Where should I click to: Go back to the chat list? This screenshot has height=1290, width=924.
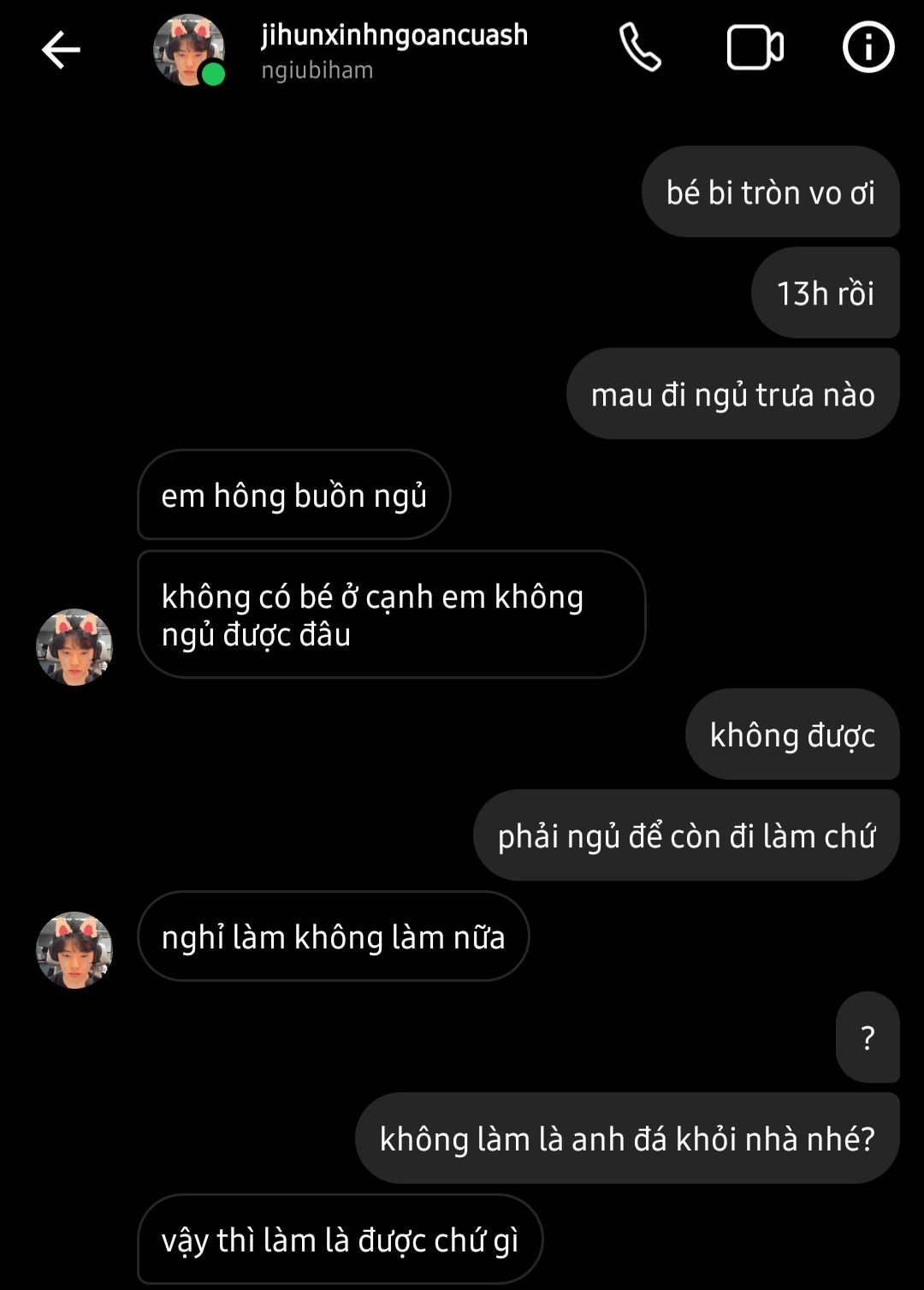click(61, 50)
